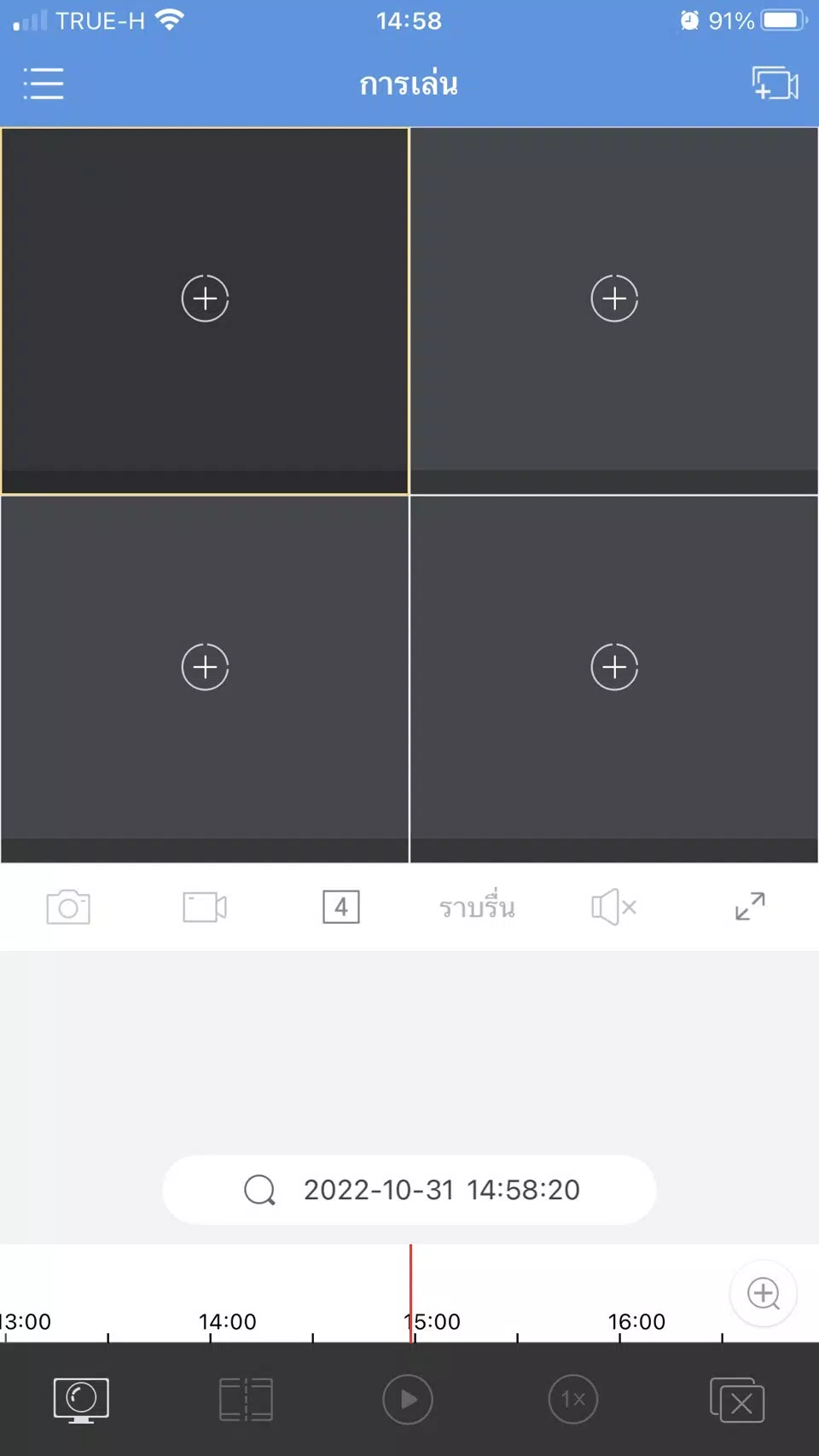This screenshot has height=1456, width=819.
Task: Add a camera to the top-right window
Action: tap(614, 299)
